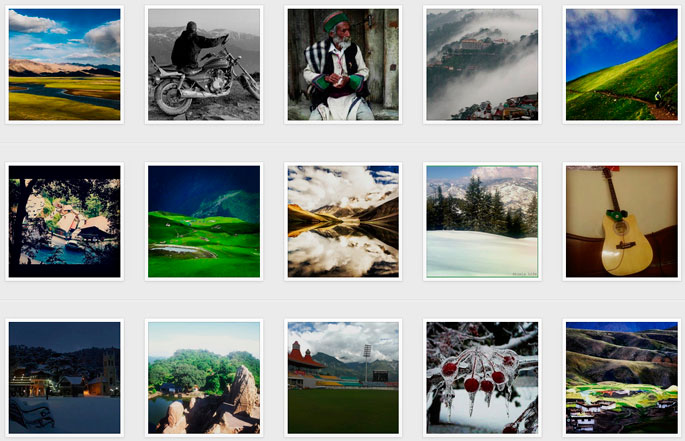Open the photo of the man on a motorcycle
Image resolution: width=685 pixels, height=441 pixels.
click(x=204, y=65)
